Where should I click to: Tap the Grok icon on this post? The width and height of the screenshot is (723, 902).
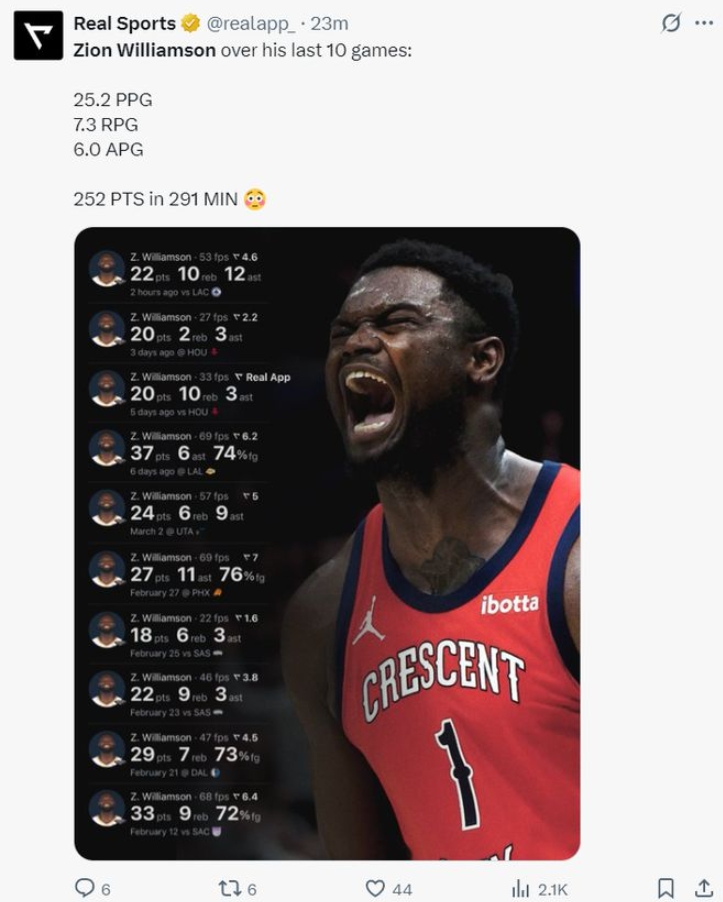673,23
